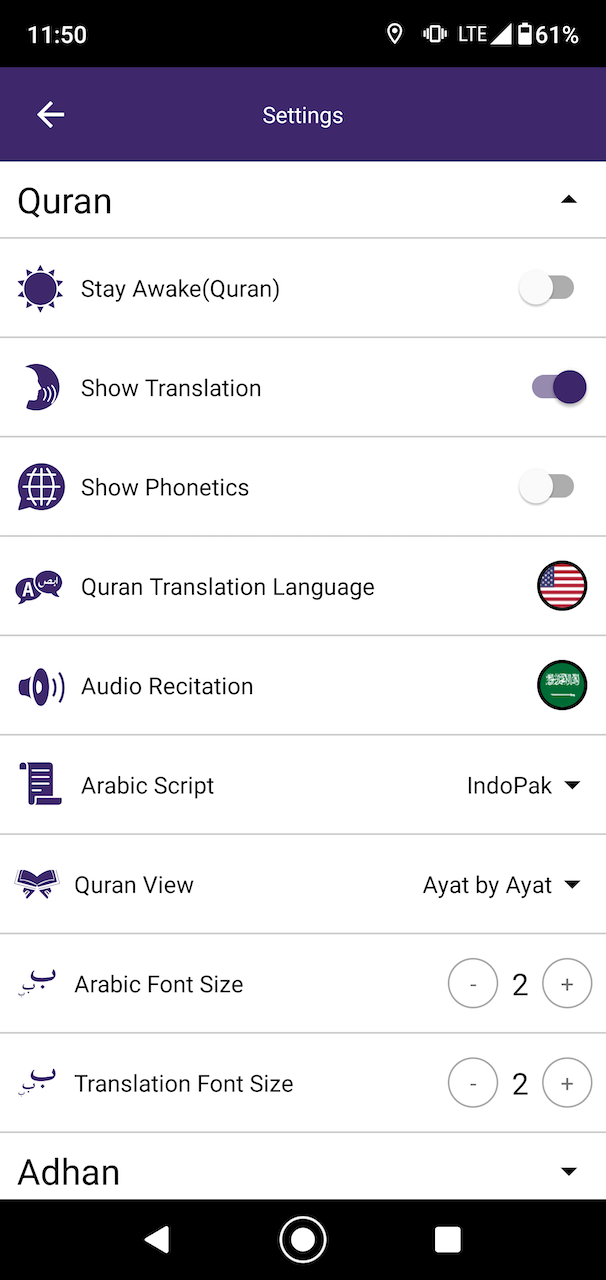Collapse the Quran settings section
This screenshot has width=606, height=1280.
click(569, 200)
